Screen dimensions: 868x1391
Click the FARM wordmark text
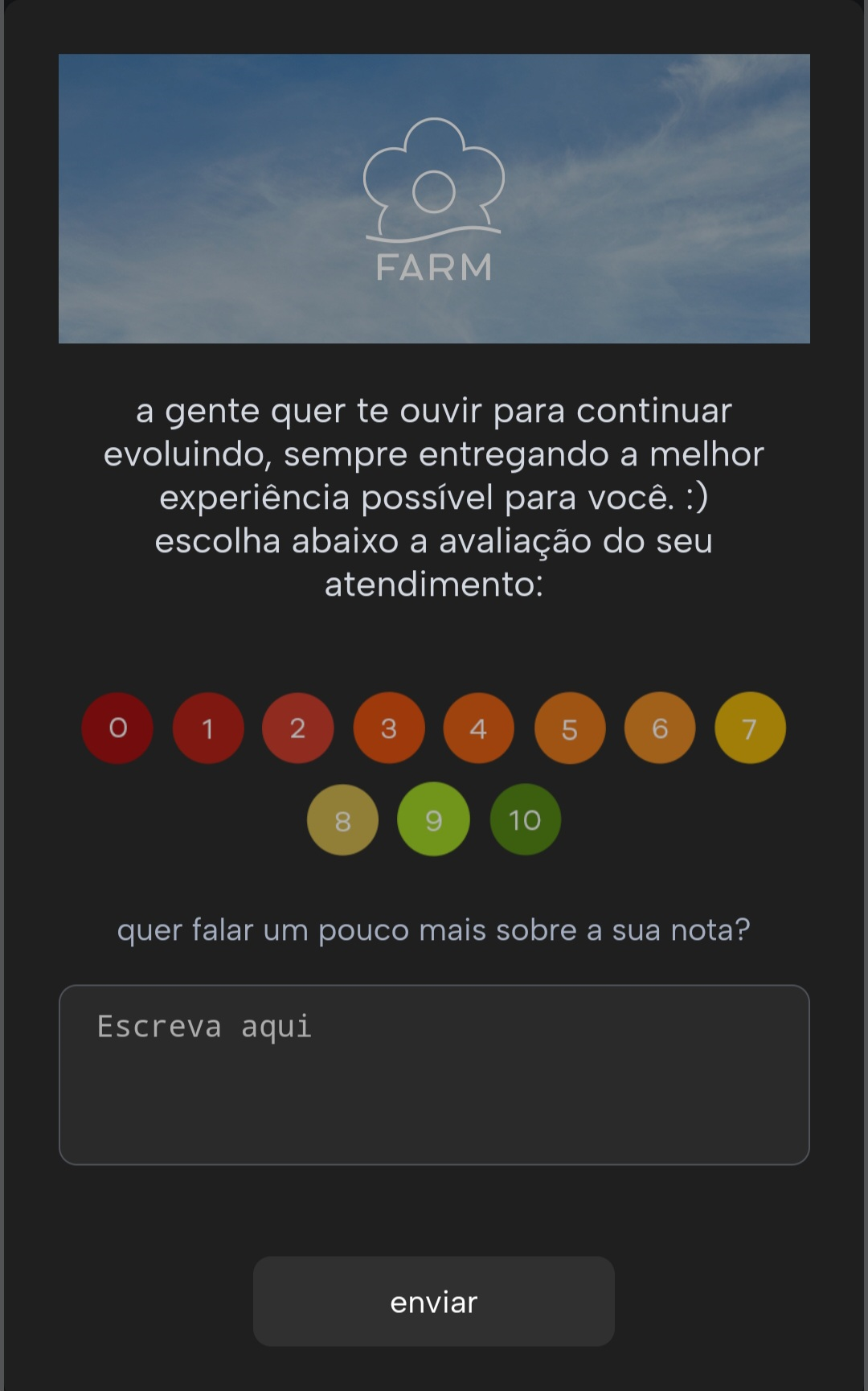pos(434,267)
